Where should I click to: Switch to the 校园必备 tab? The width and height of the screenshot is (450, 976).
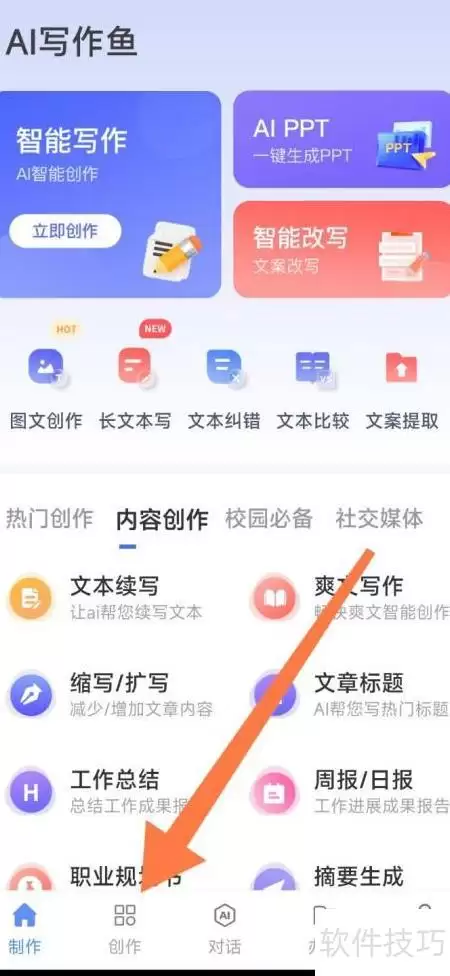pos(269,518)
